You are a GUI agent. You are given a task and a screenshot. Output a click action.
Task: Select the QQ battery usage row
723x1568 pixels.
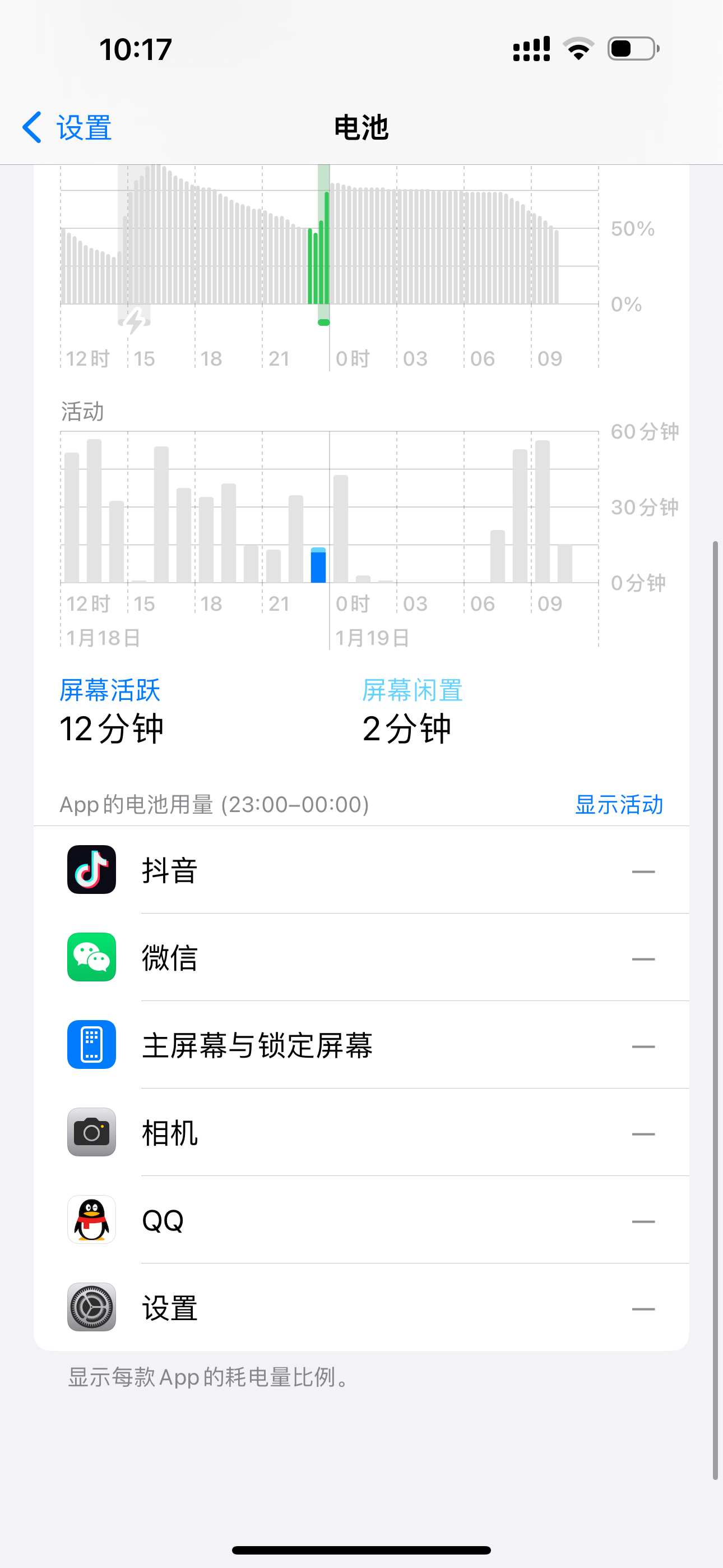pos(361,1220)
